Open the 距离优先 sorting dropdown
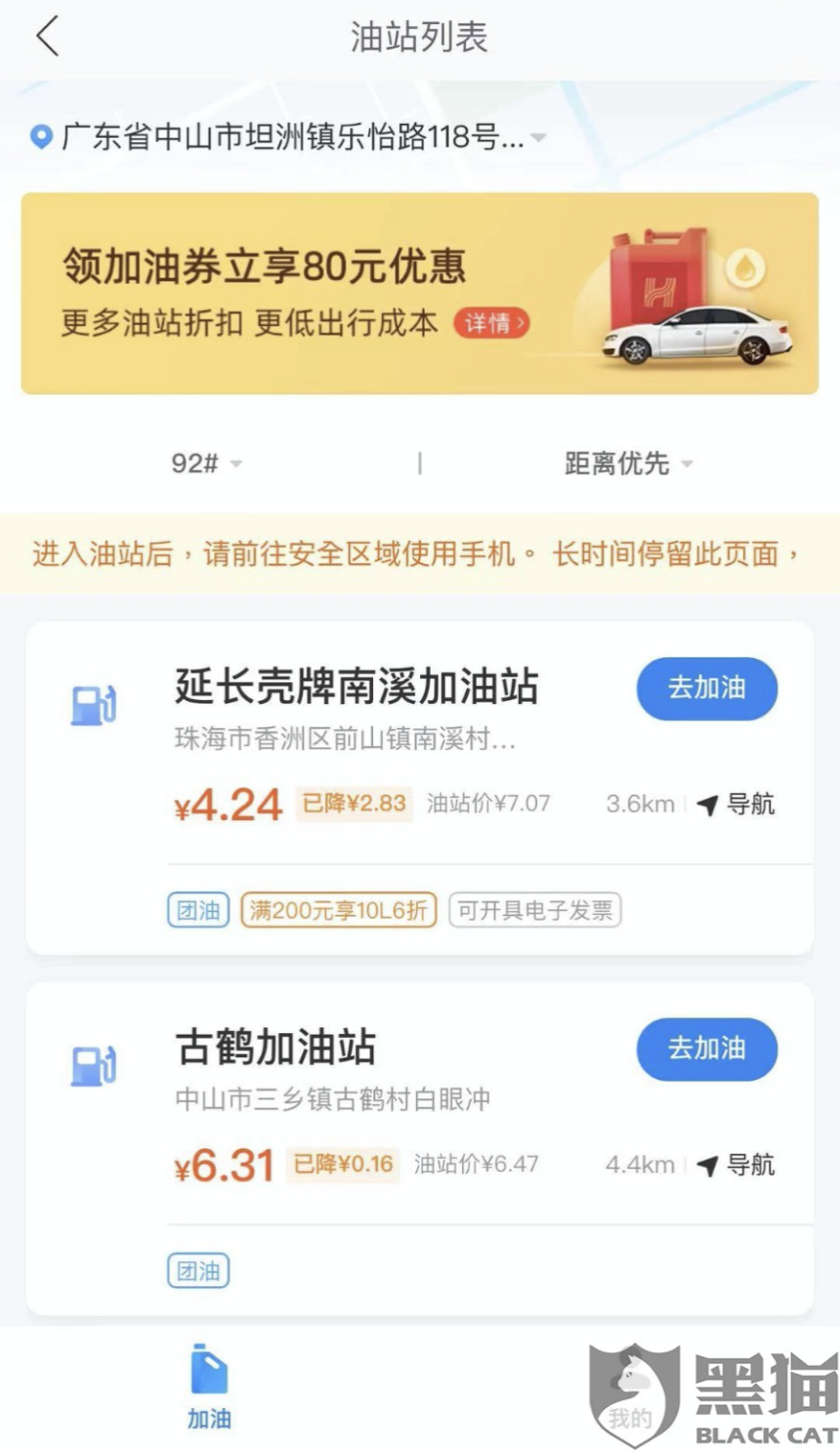This screenshot has height=1454, width=840. click(627, 463)
